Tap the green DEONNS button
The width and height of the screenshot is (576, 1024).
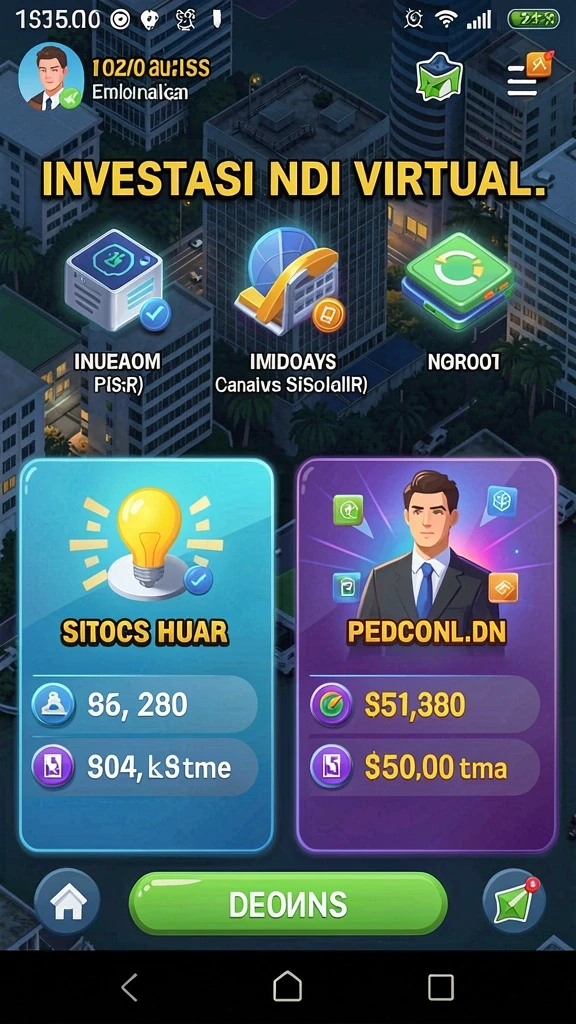pos(288,904)
